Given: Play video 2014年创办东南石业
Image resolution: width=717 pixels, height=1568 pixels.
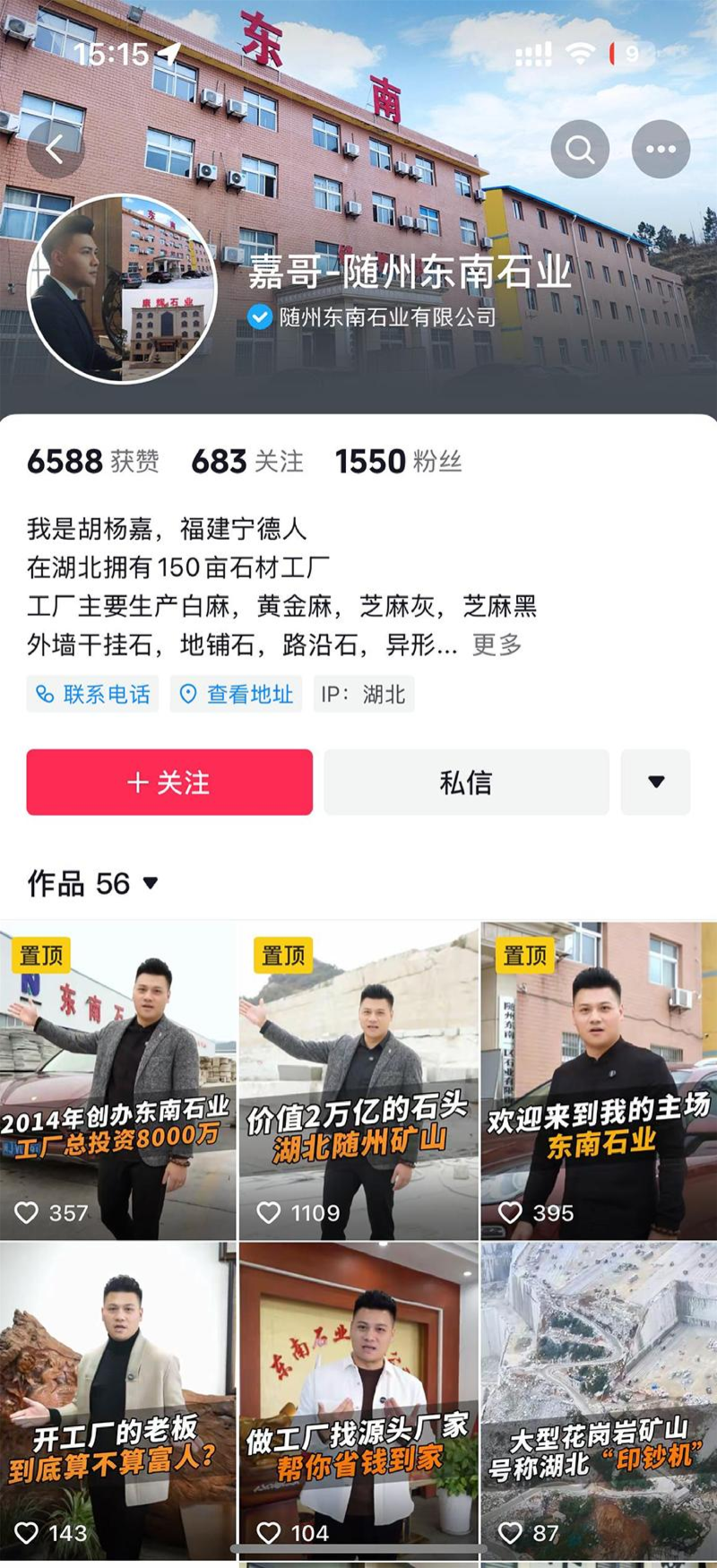Looking at the screenshot, I should click(x=117, y=1080).
